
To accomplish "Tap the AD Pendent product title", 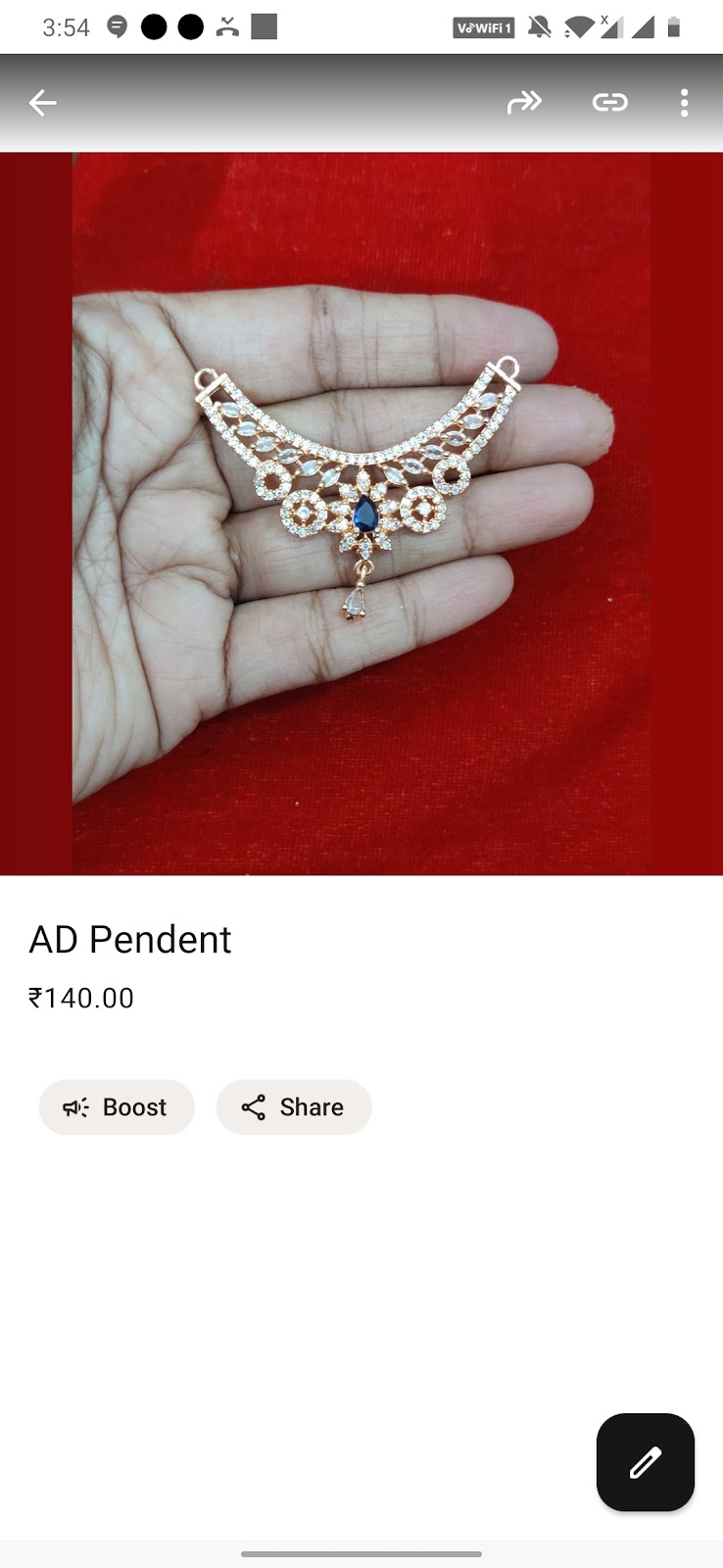I will point(130,939).
